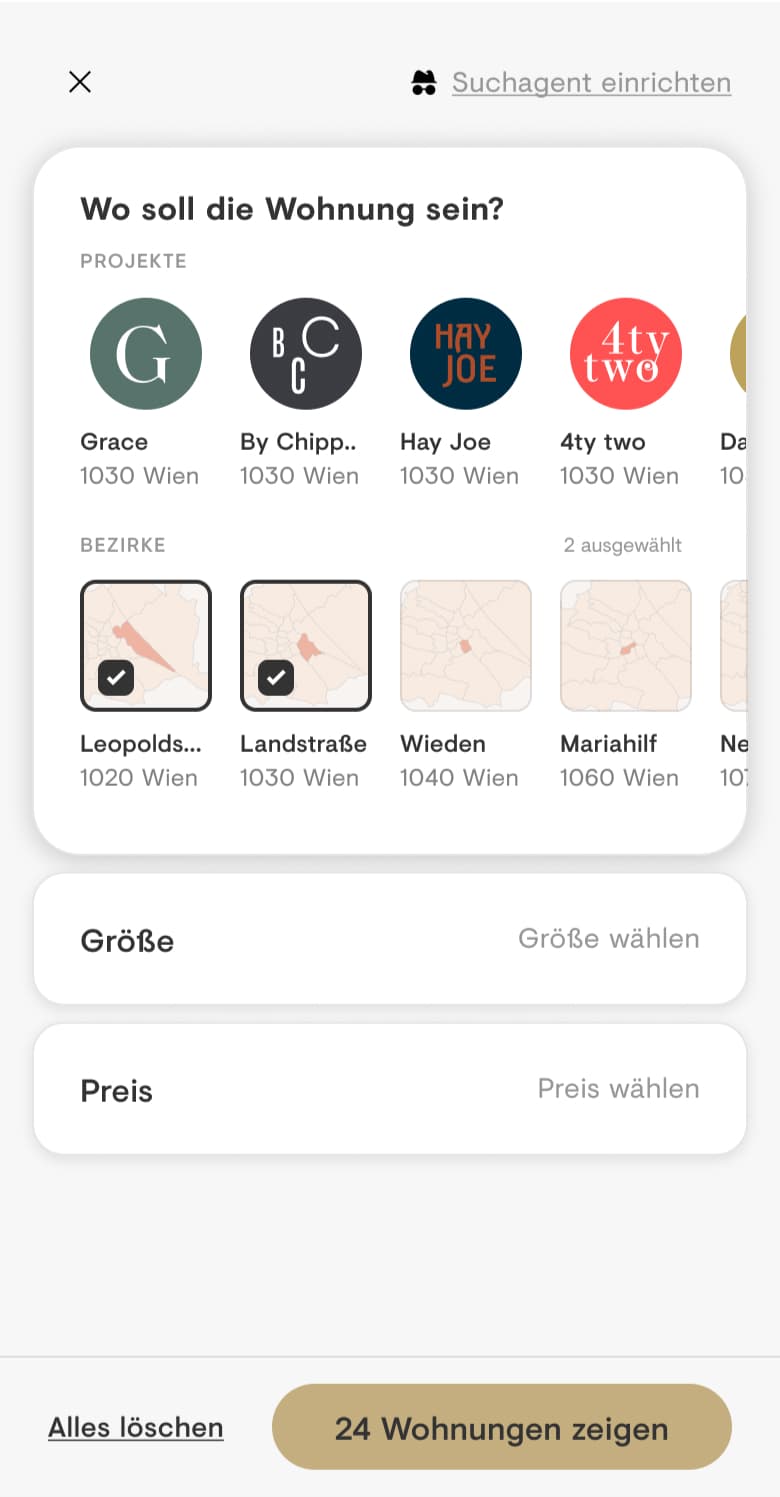780x1497 pixels.
Task: Expand the Preis filter
Action: (x=390, y=1089)
